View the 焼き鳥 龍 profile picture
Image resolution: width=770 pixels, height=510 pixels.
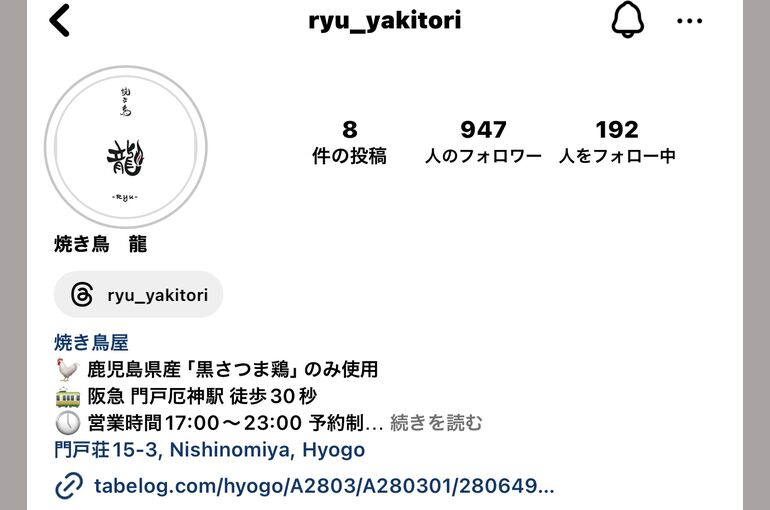point(126,148)
